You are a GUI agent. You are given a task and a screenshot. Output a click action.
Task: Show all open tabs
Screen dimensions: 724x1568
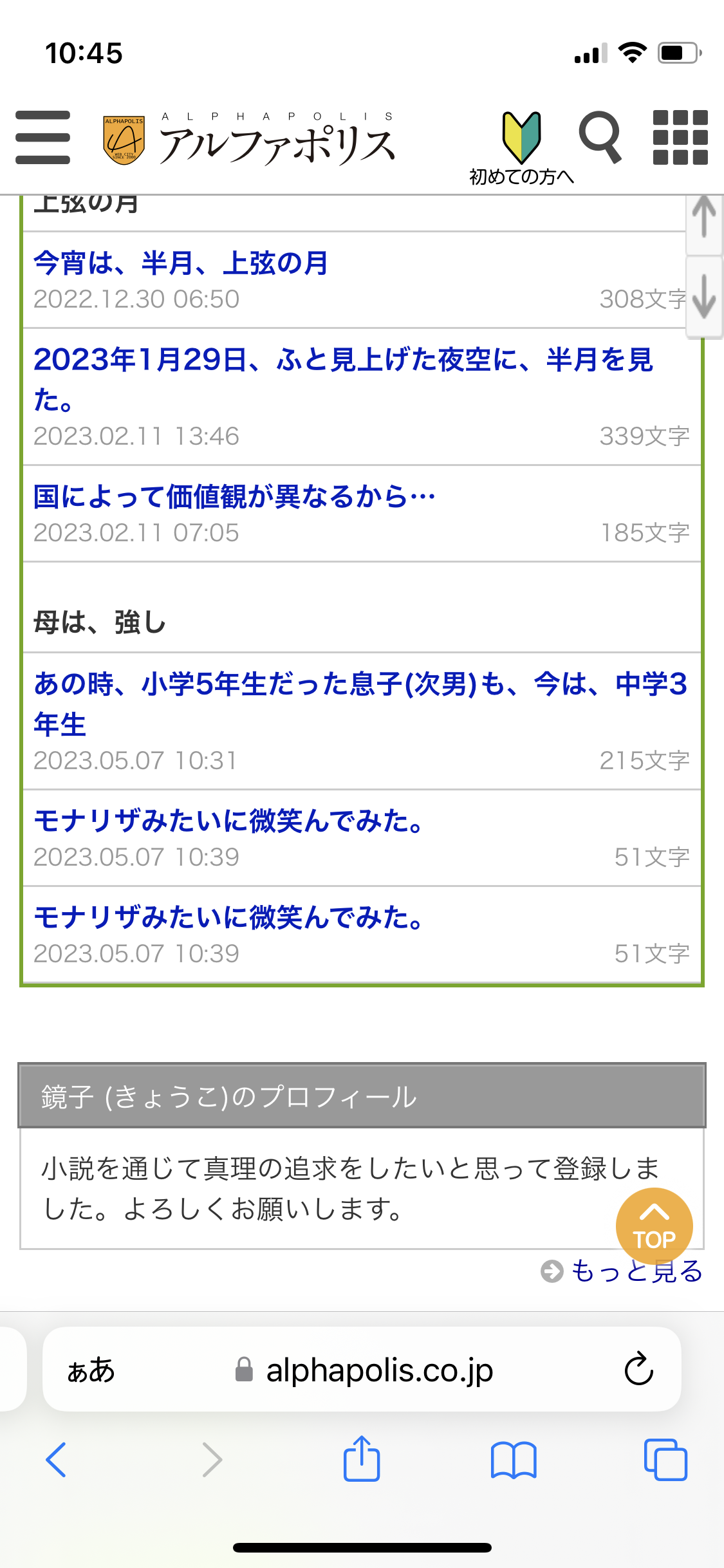(665, 1460)
